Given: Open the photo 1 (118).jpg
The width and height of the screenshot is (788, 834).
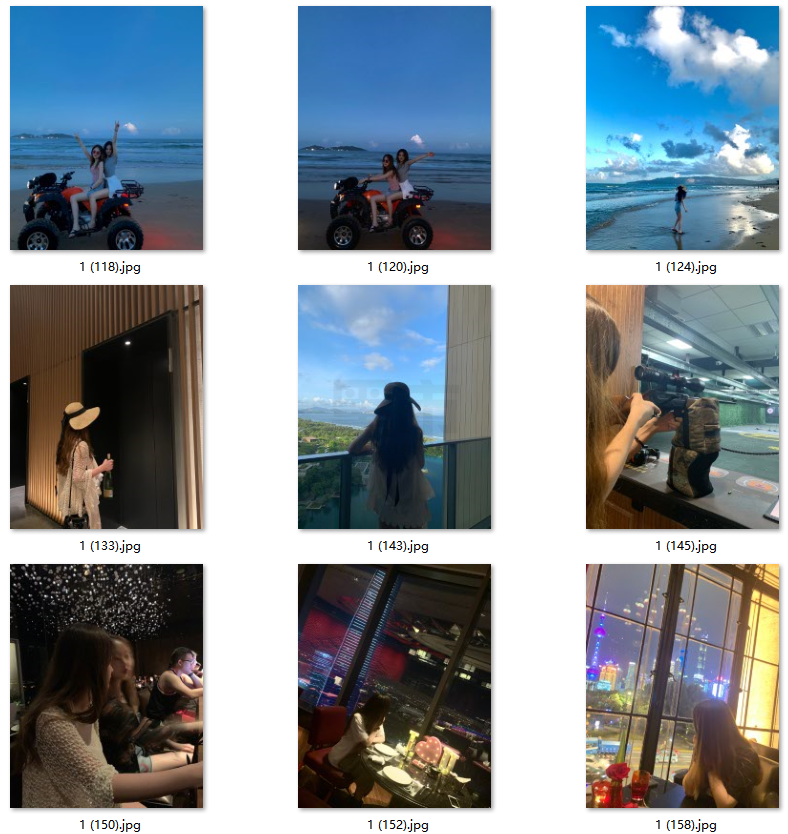Looking at the screenshot, I should pos(106,128).
